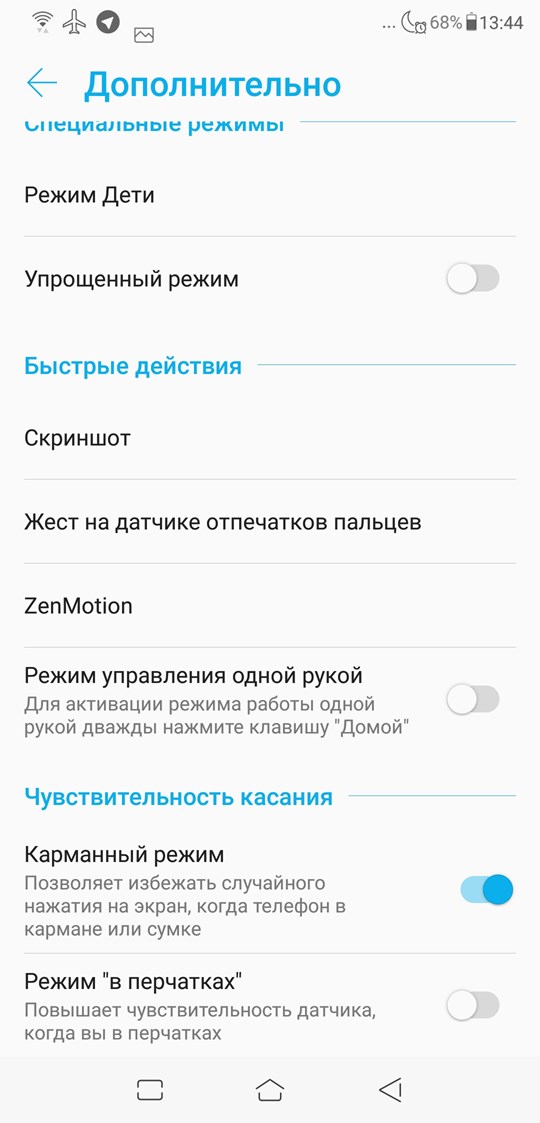Open the recent apps overview

click(x=150, y=1089)
